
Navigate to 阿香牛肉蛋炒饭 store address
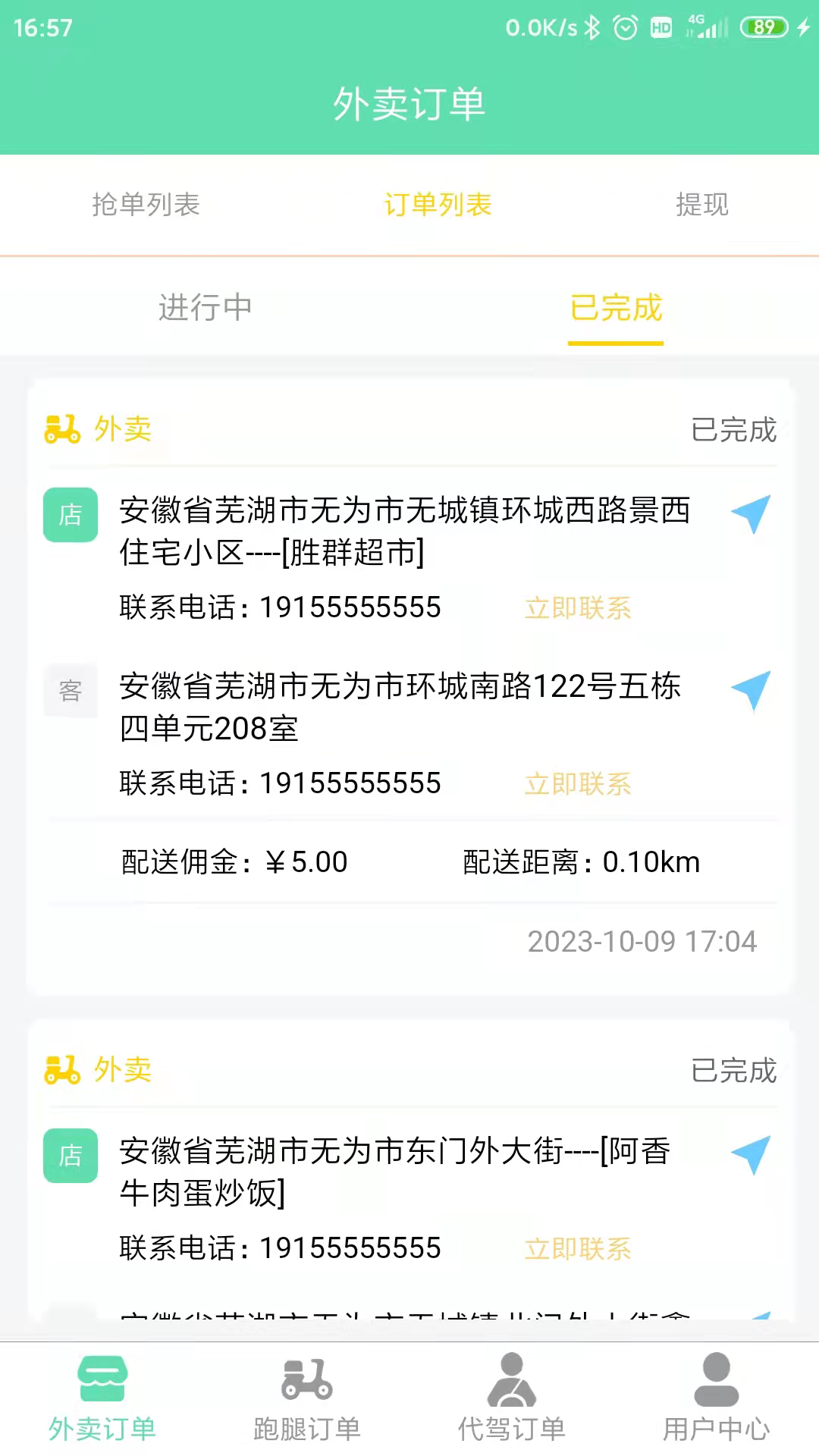[x=751, y=1154]
